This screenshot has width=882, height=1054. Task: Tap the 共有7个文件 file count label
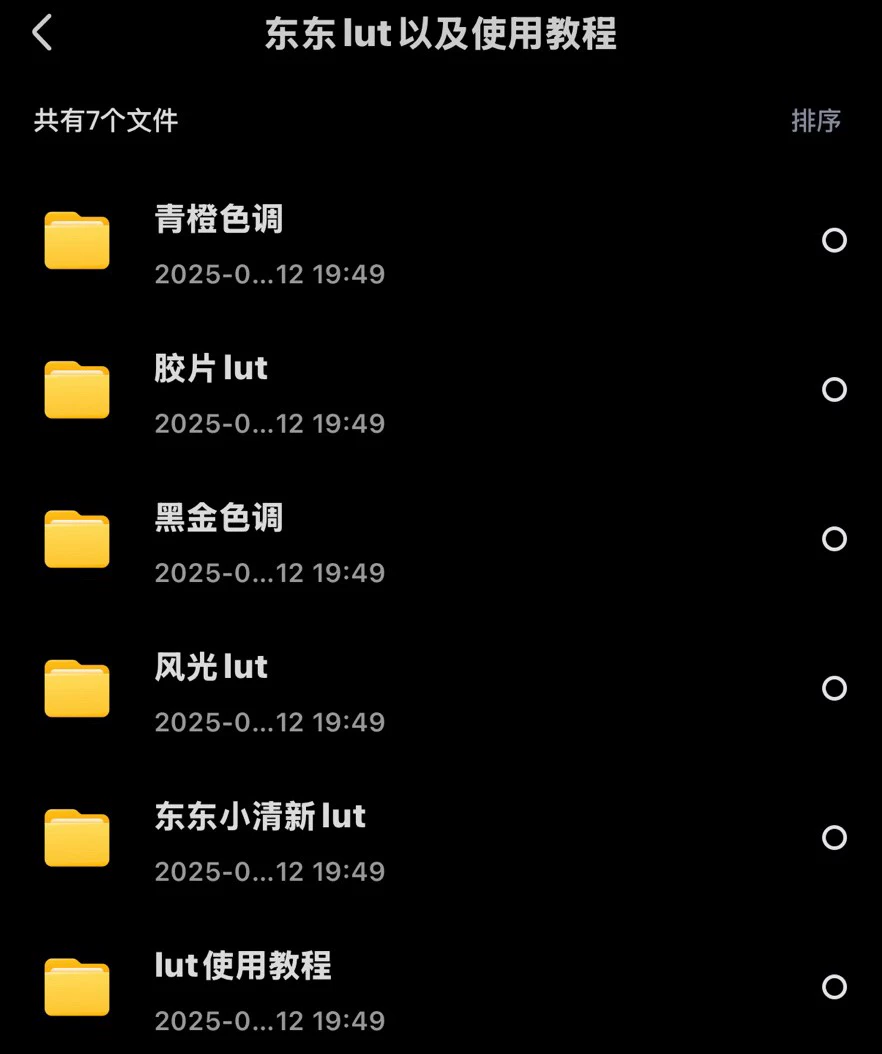coord(102,120)
